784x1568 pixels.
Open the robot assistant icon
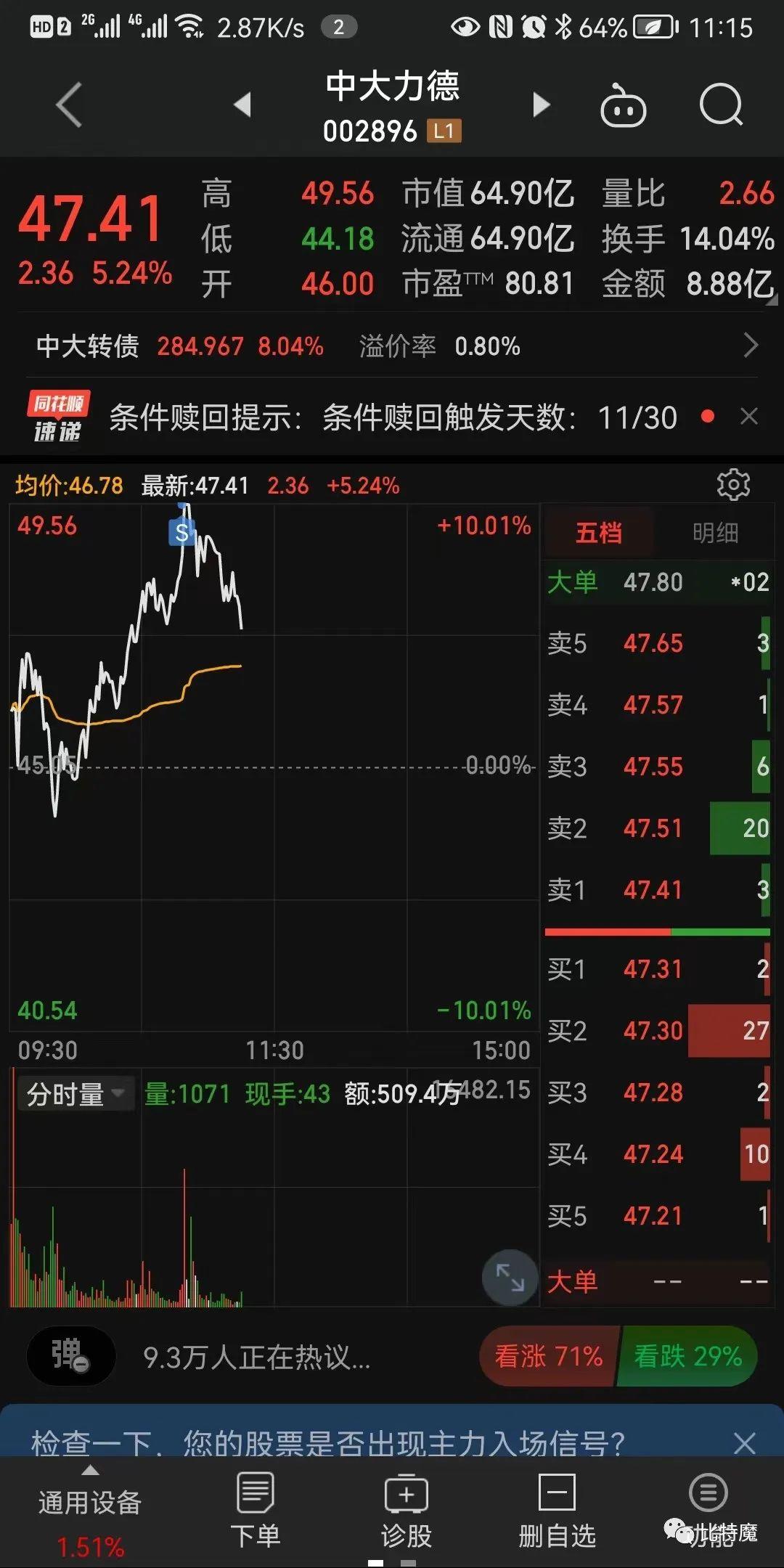click(623, 106)
